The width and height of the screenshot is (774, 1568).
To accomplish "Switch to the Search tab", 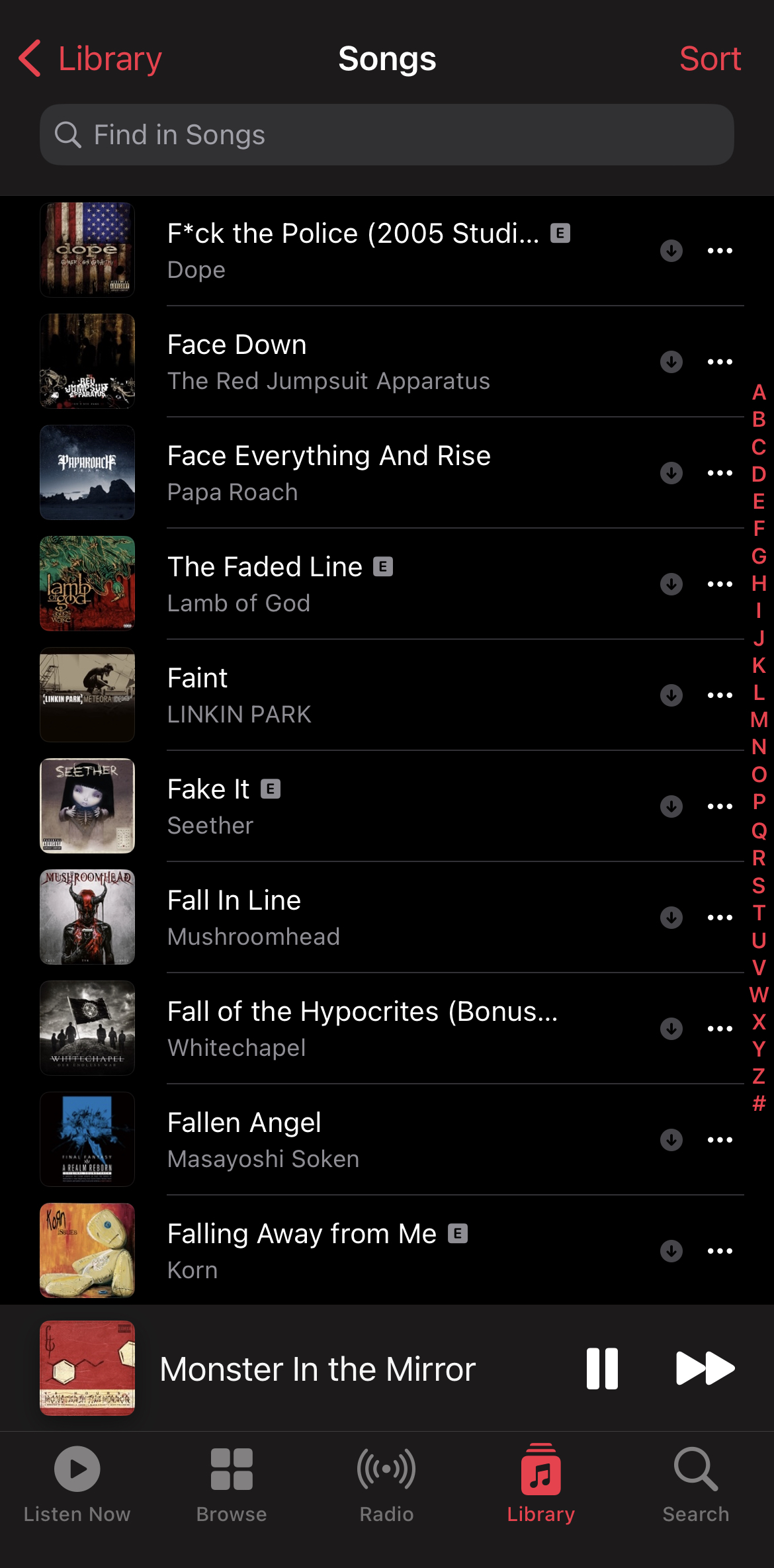I will 696,1485.
